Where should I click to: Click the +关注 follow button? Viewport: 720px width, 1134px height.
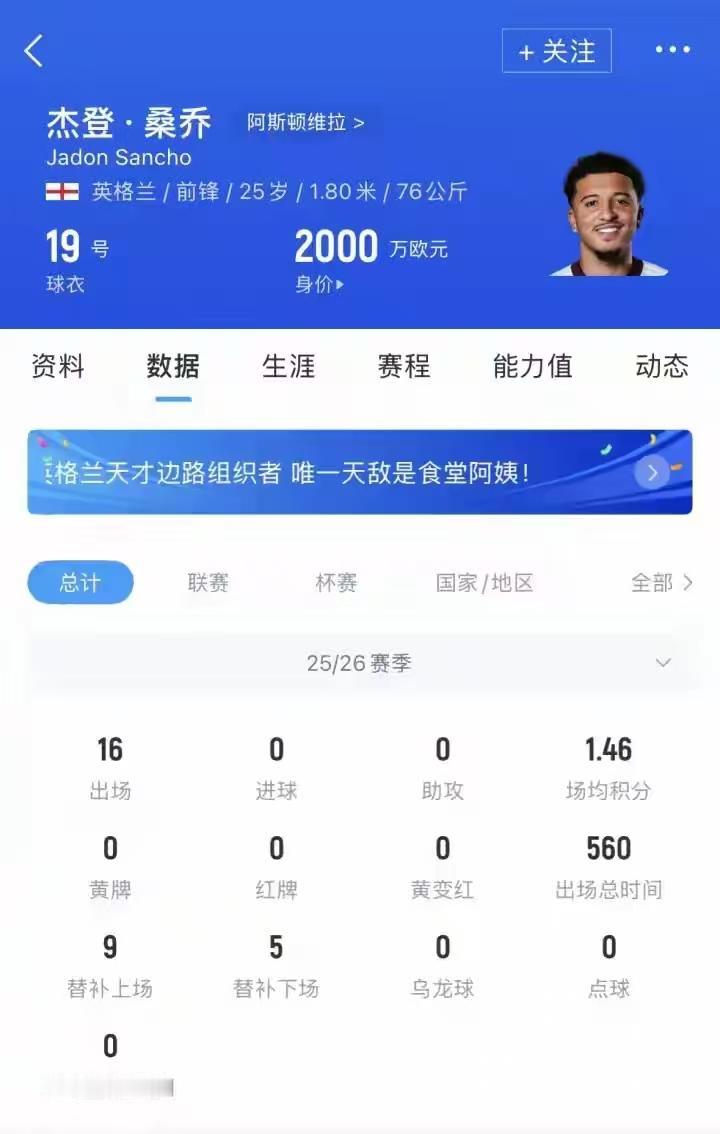[x=557, y=50]
